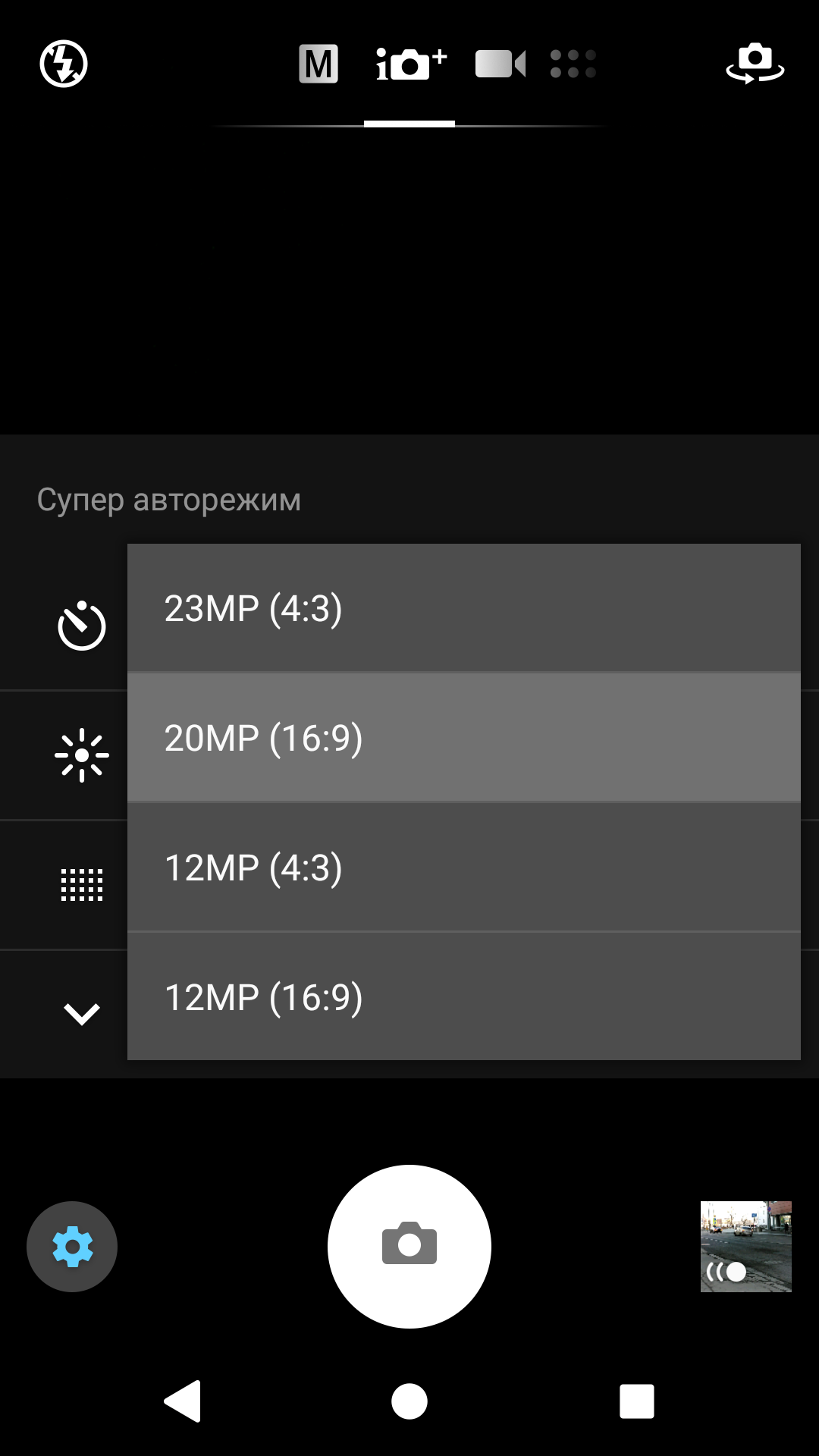819x1456 pixels.
Task: Select 23MP (4:3) resolution
Action: (x=463, y=608)
